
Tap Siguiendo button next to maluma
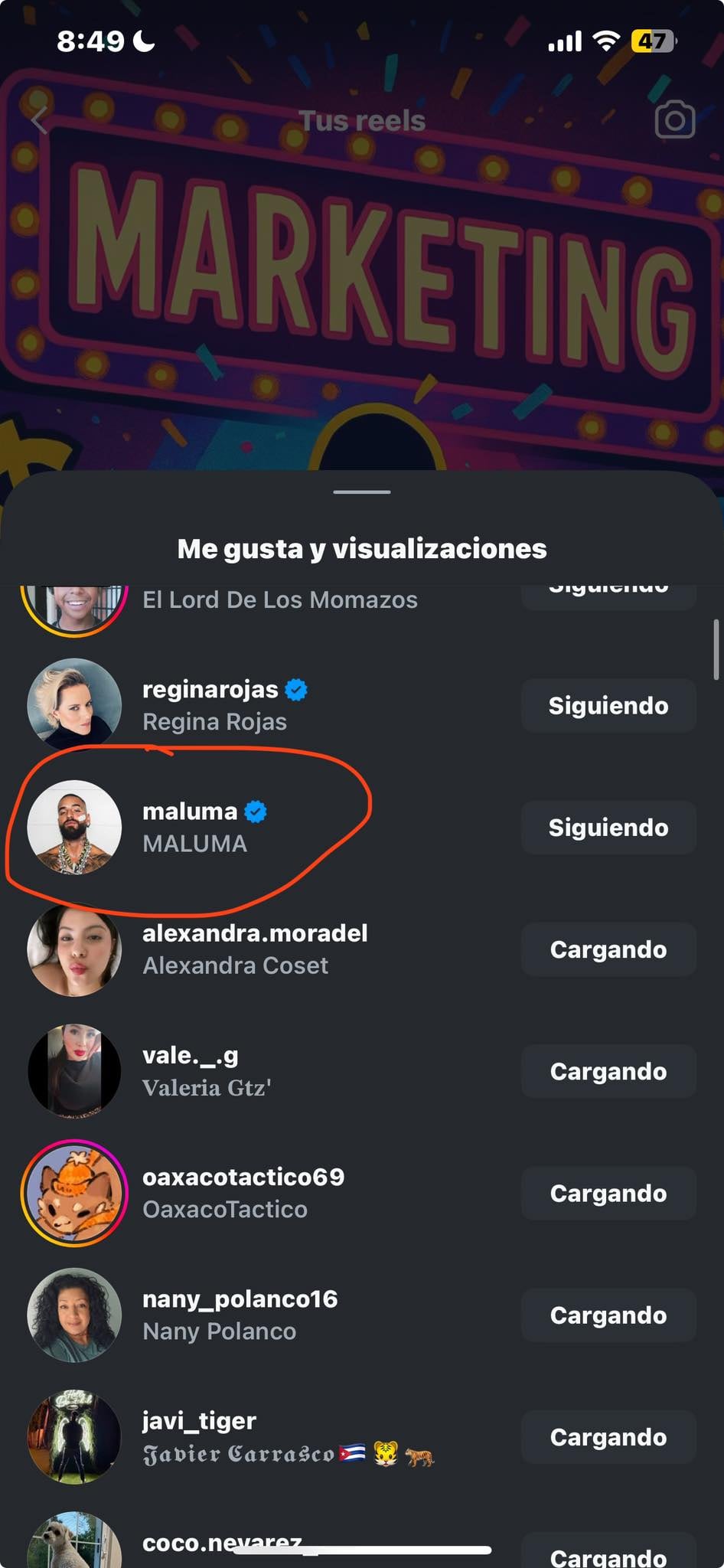tap(608, 827)
